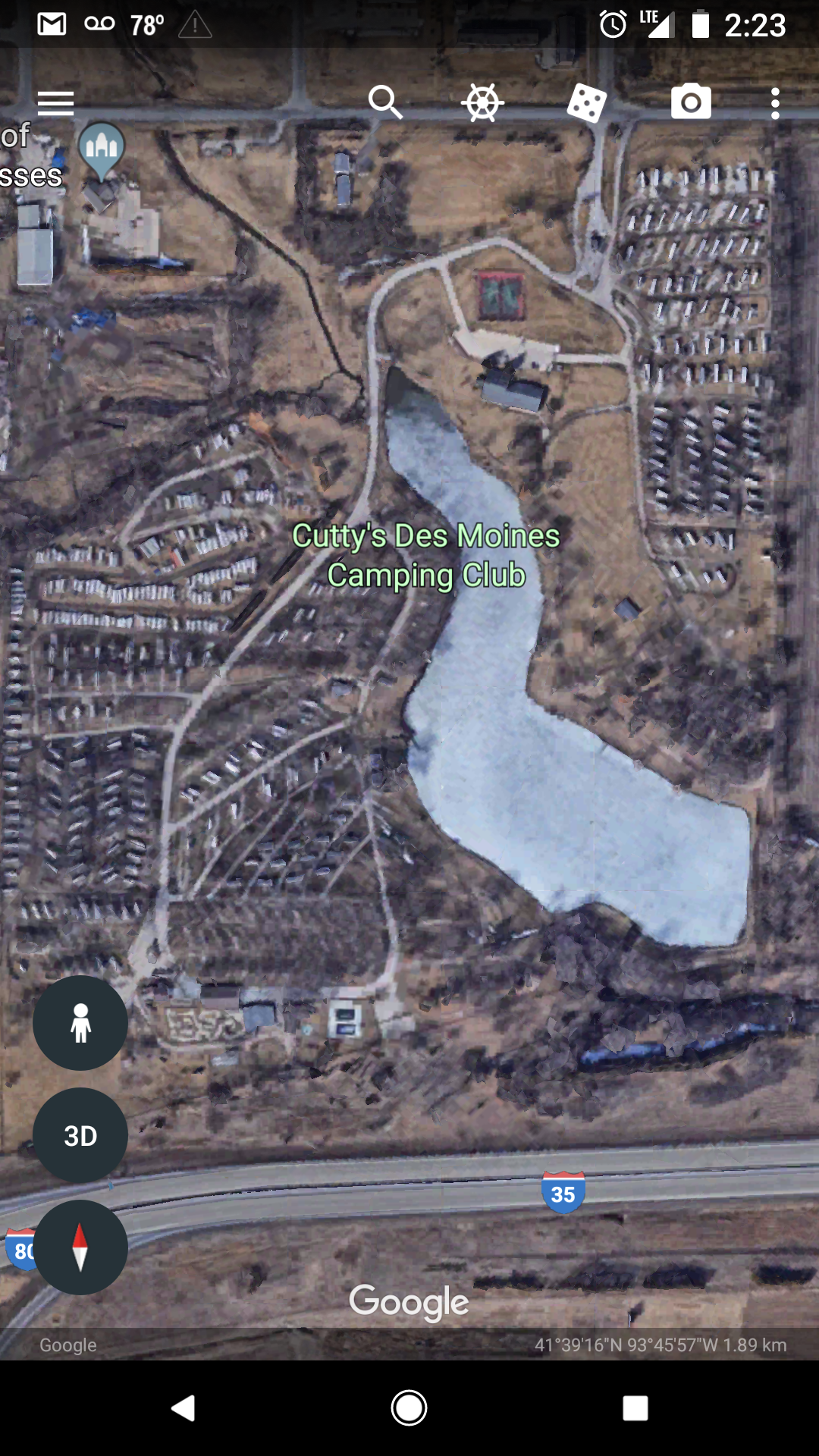This screenshot has width=819, height=1456.
Task: Reset orientation with the compass button
Action: [x=80, y=1247]
